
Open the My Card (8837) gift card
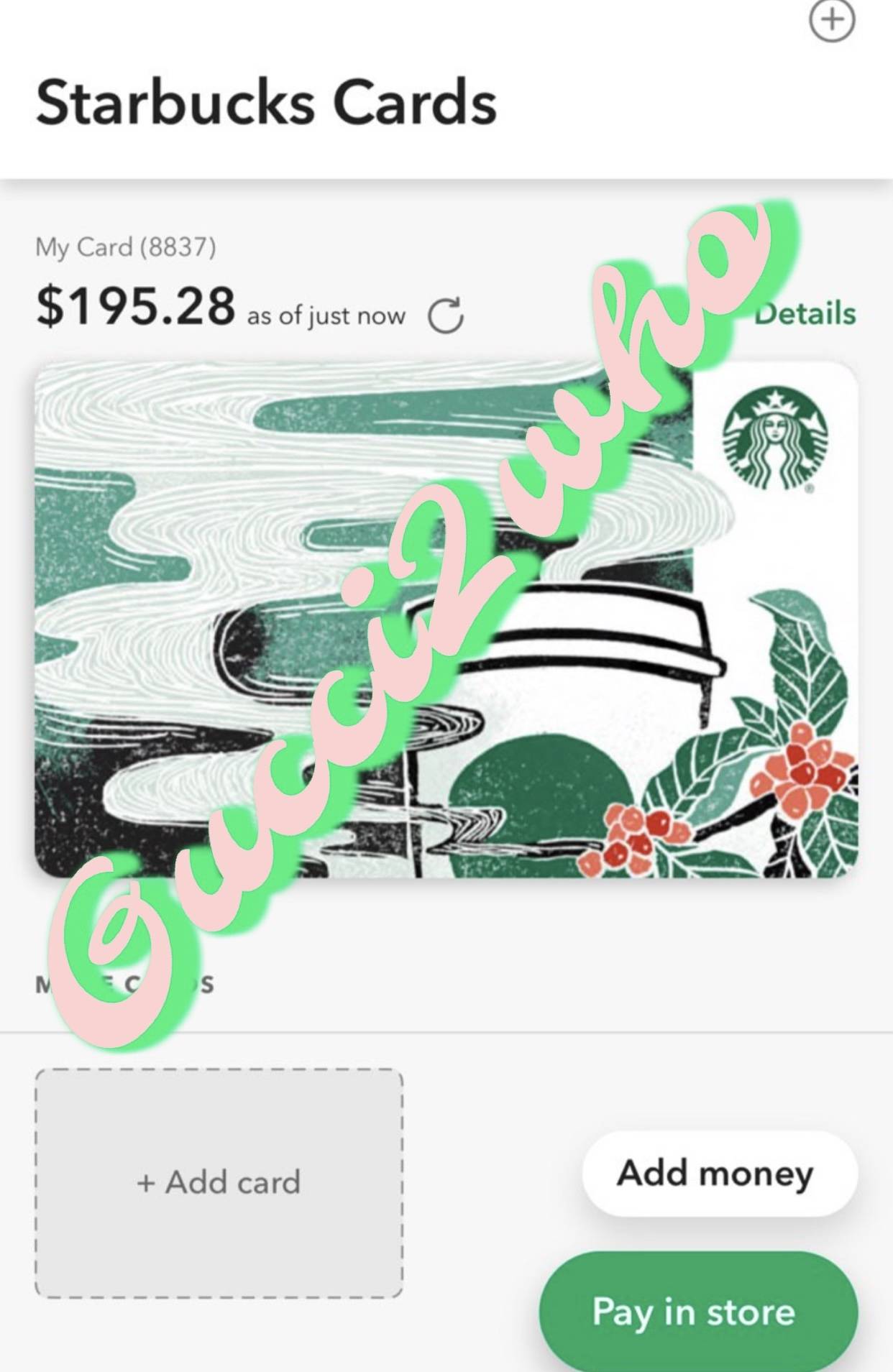pyautogui.click(x=446, y=618)
